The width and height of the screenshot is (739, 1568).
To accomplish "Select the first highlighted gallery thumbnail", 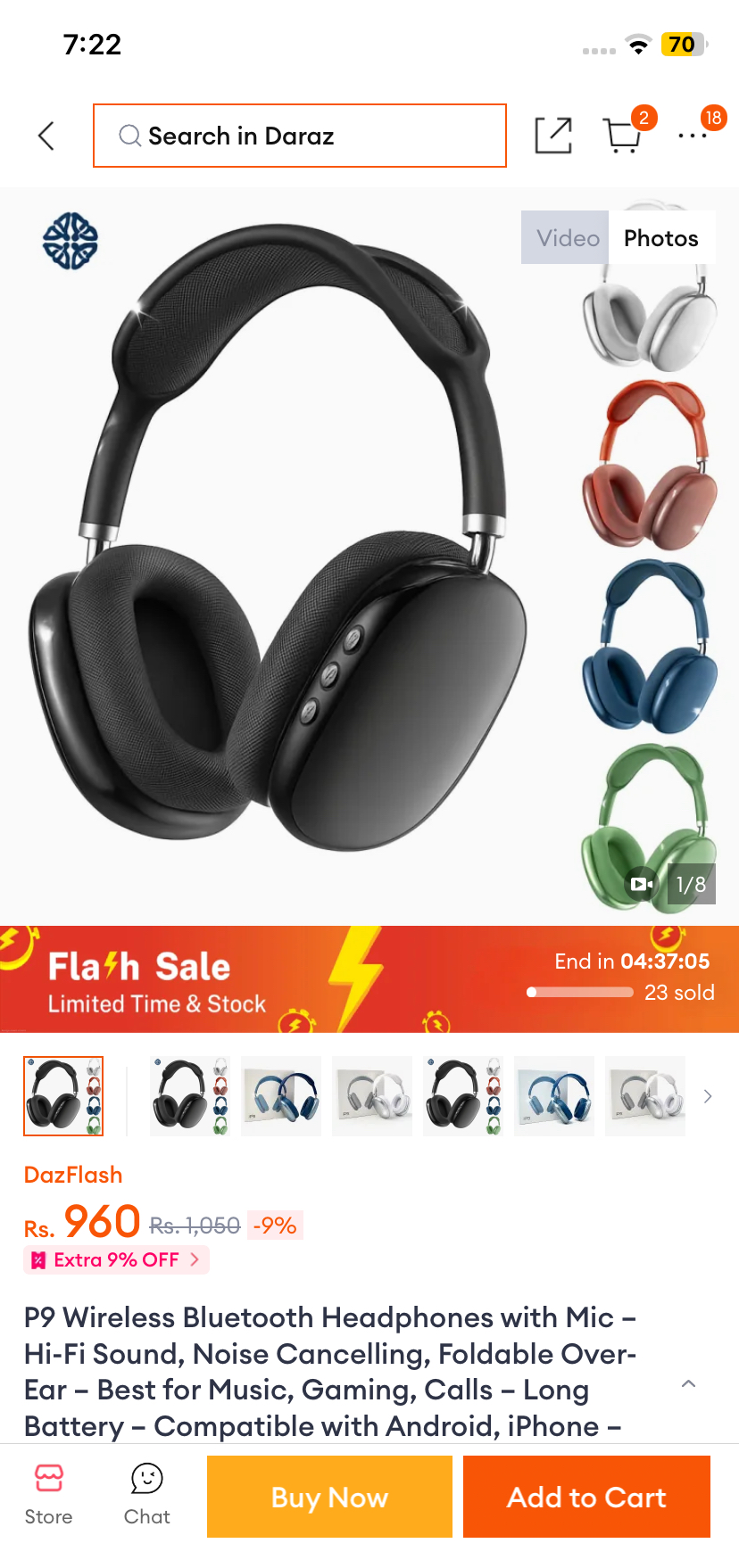I will pyautogui.click(x=63, y=1096).
